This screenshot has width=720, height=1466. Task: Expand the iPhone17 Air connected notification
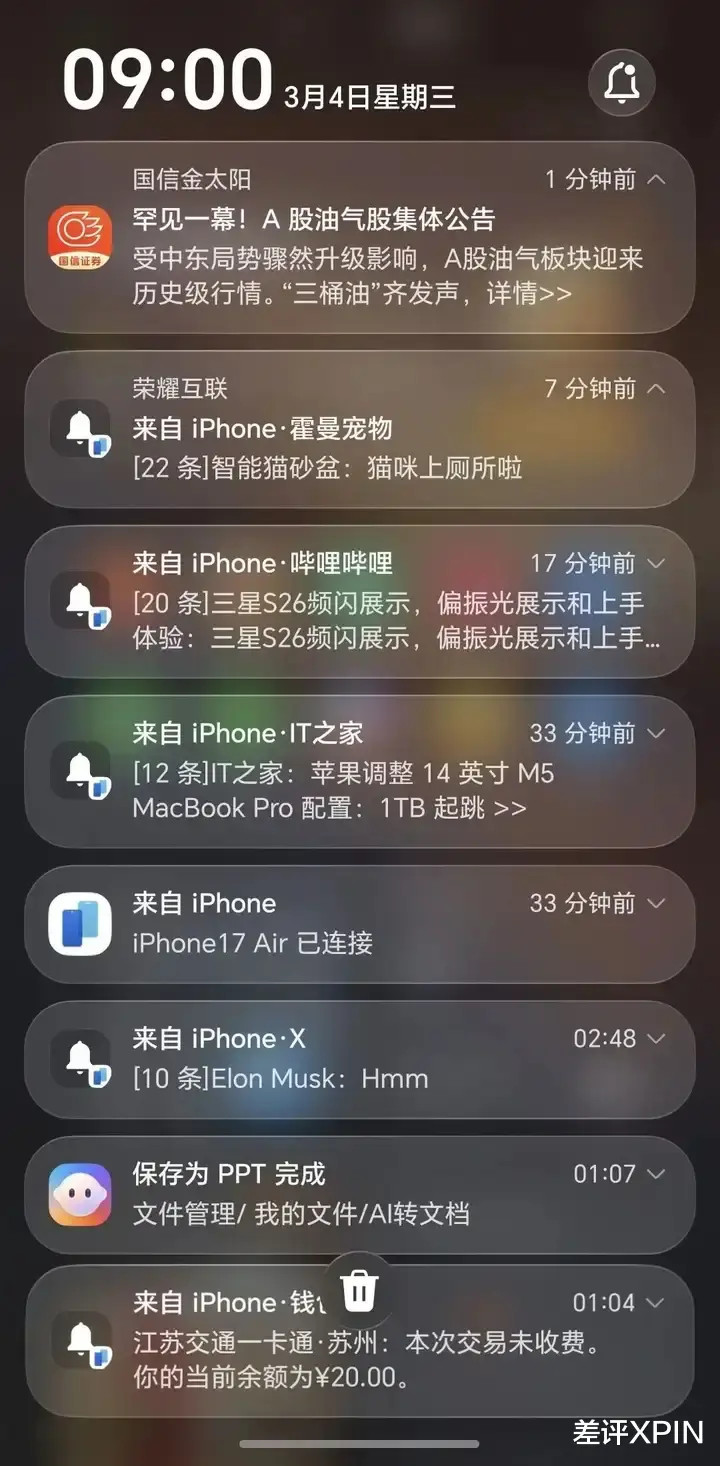point(657,903)
